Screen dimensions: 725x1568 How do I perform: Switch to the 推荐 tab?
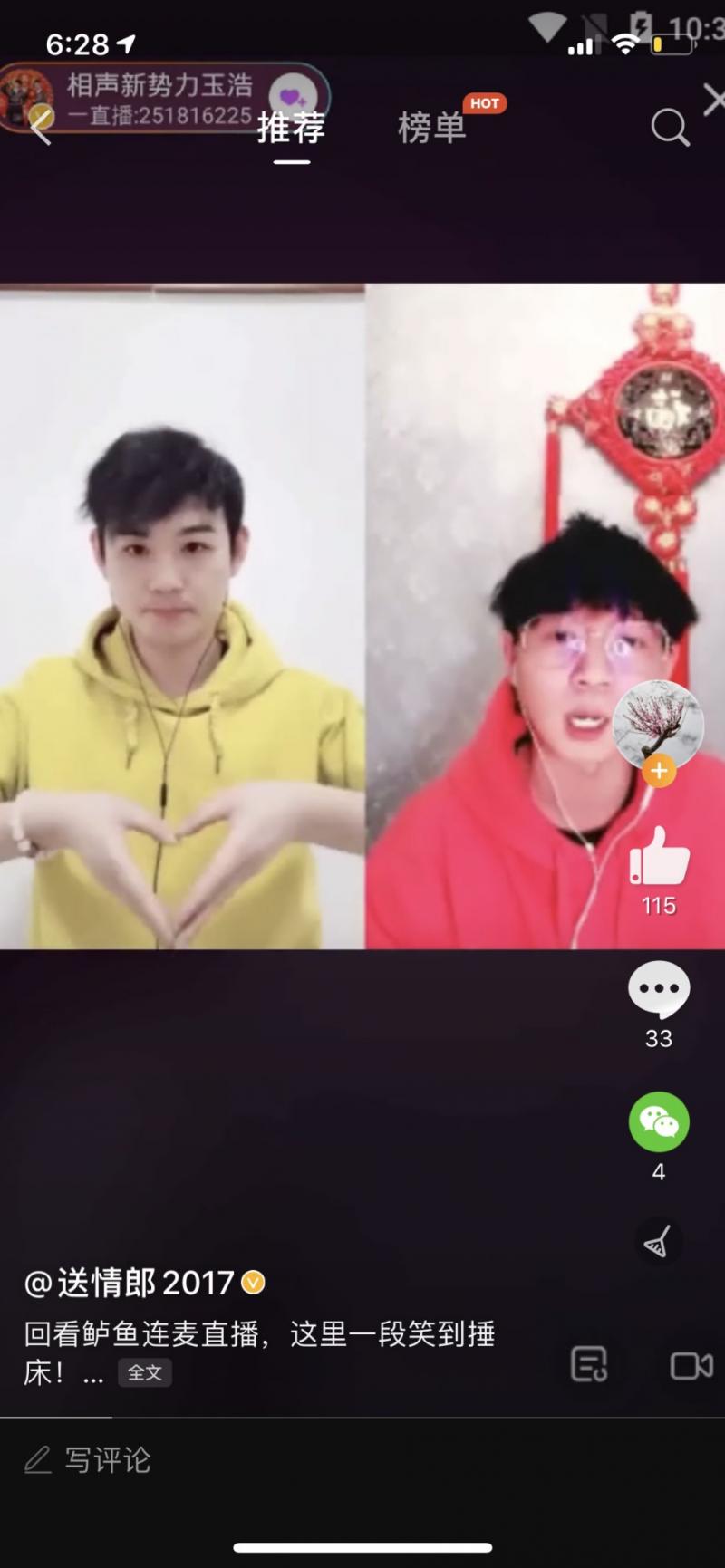tap(291, 128)
